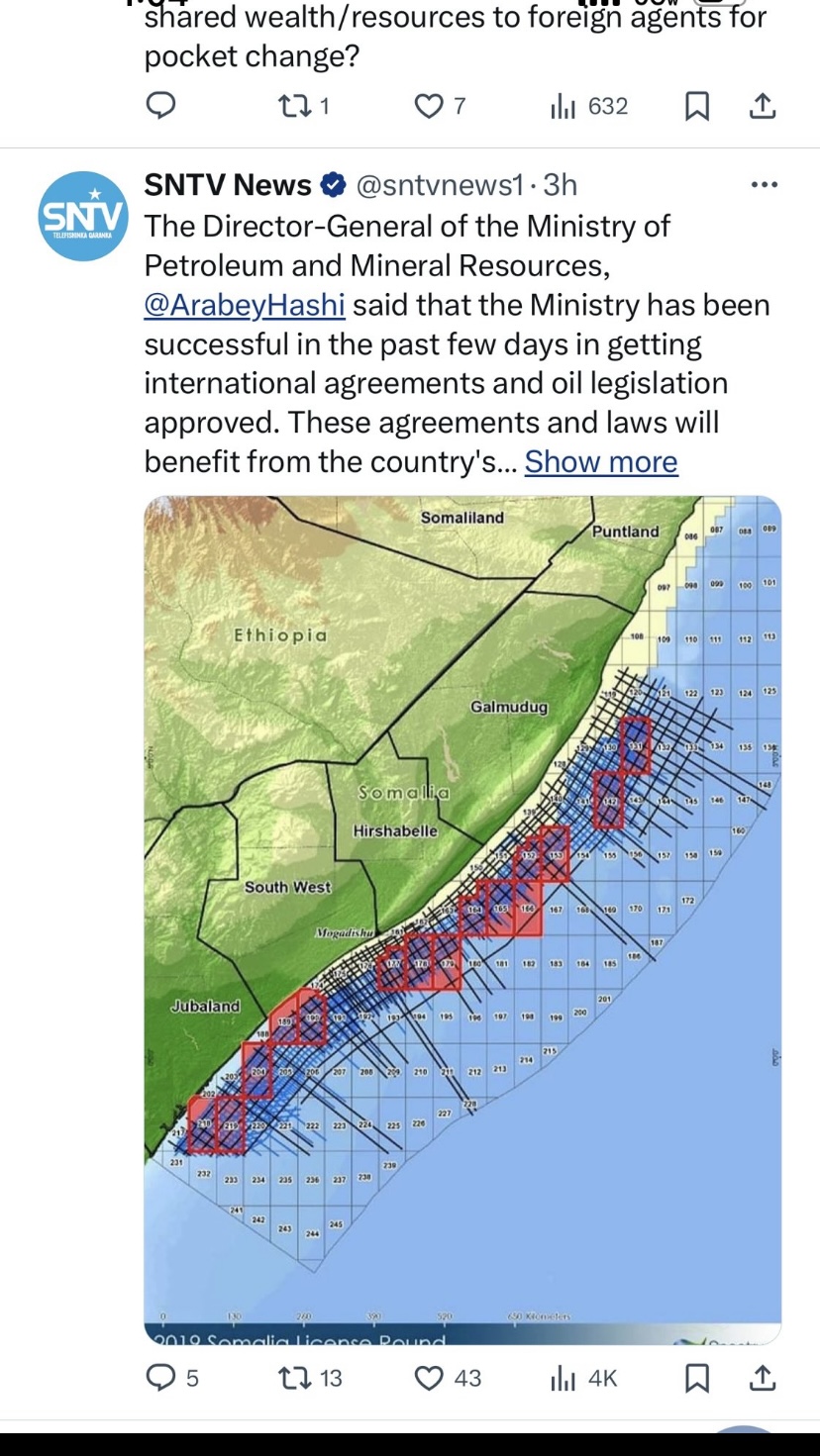Open the @ArabeyHashi mention
Screen dimensions: 820x1456
(245, 305)
